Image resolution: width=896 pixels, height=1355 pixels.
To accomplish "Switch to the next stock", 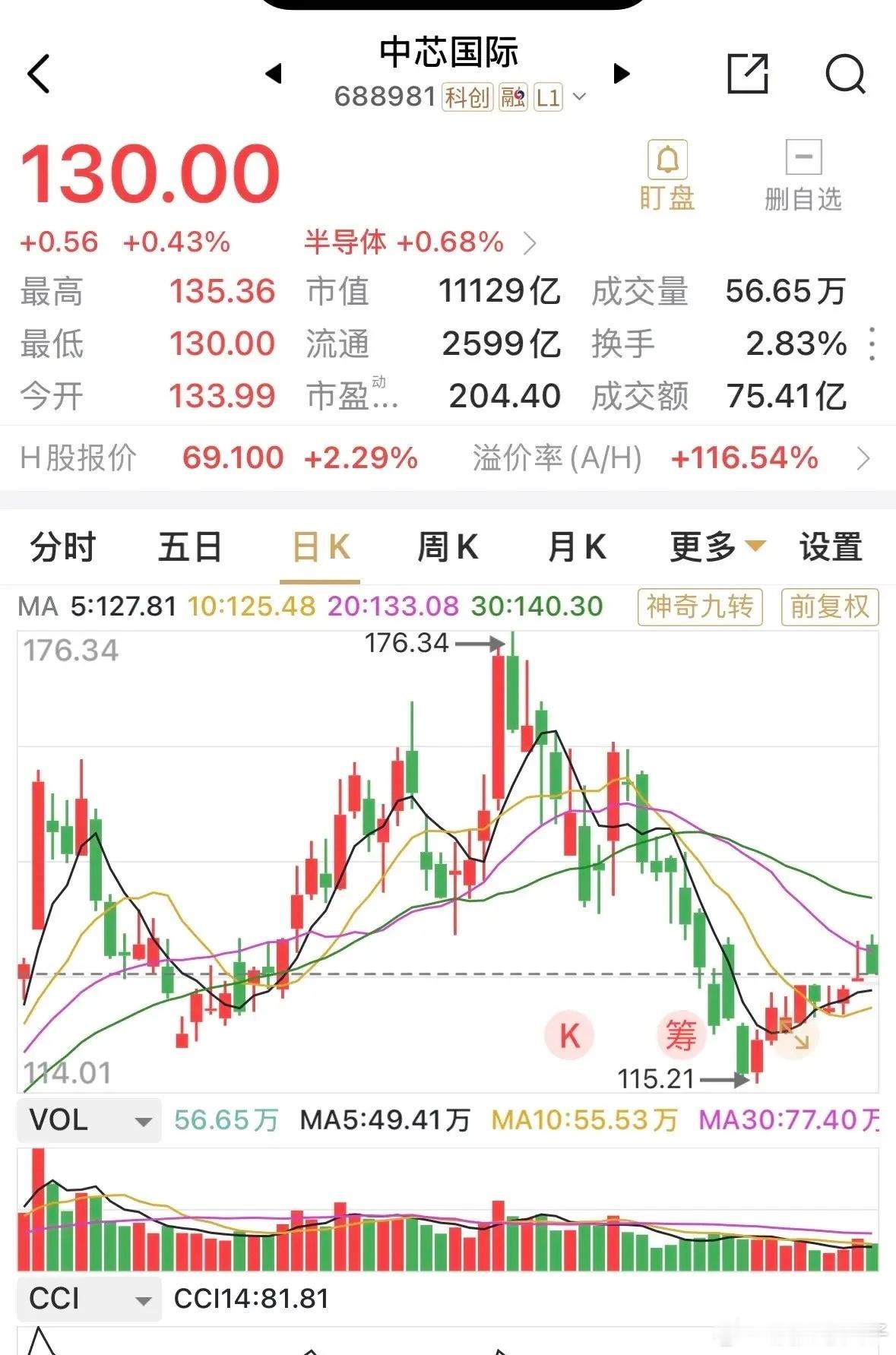I will (x=622, y=74).
